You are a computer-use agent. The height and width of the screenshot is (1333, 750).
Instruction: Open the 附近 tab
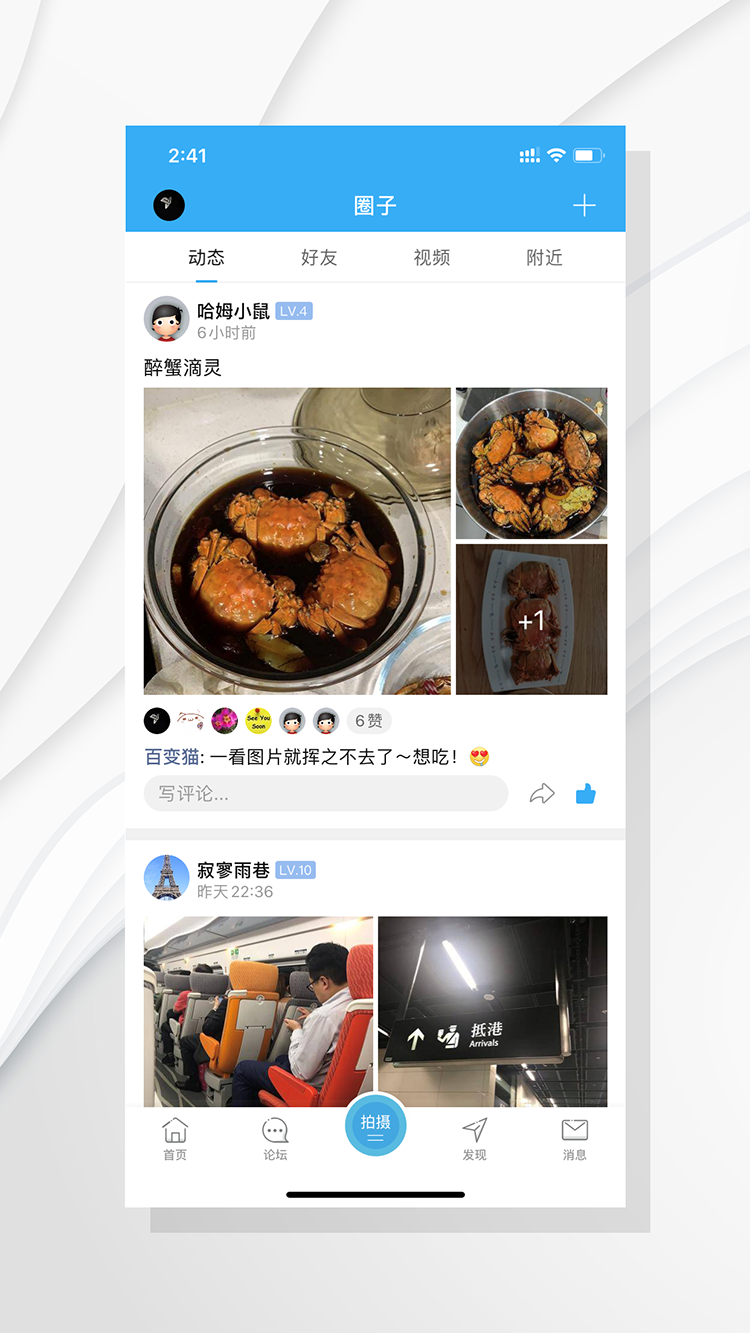click(544, 257)
